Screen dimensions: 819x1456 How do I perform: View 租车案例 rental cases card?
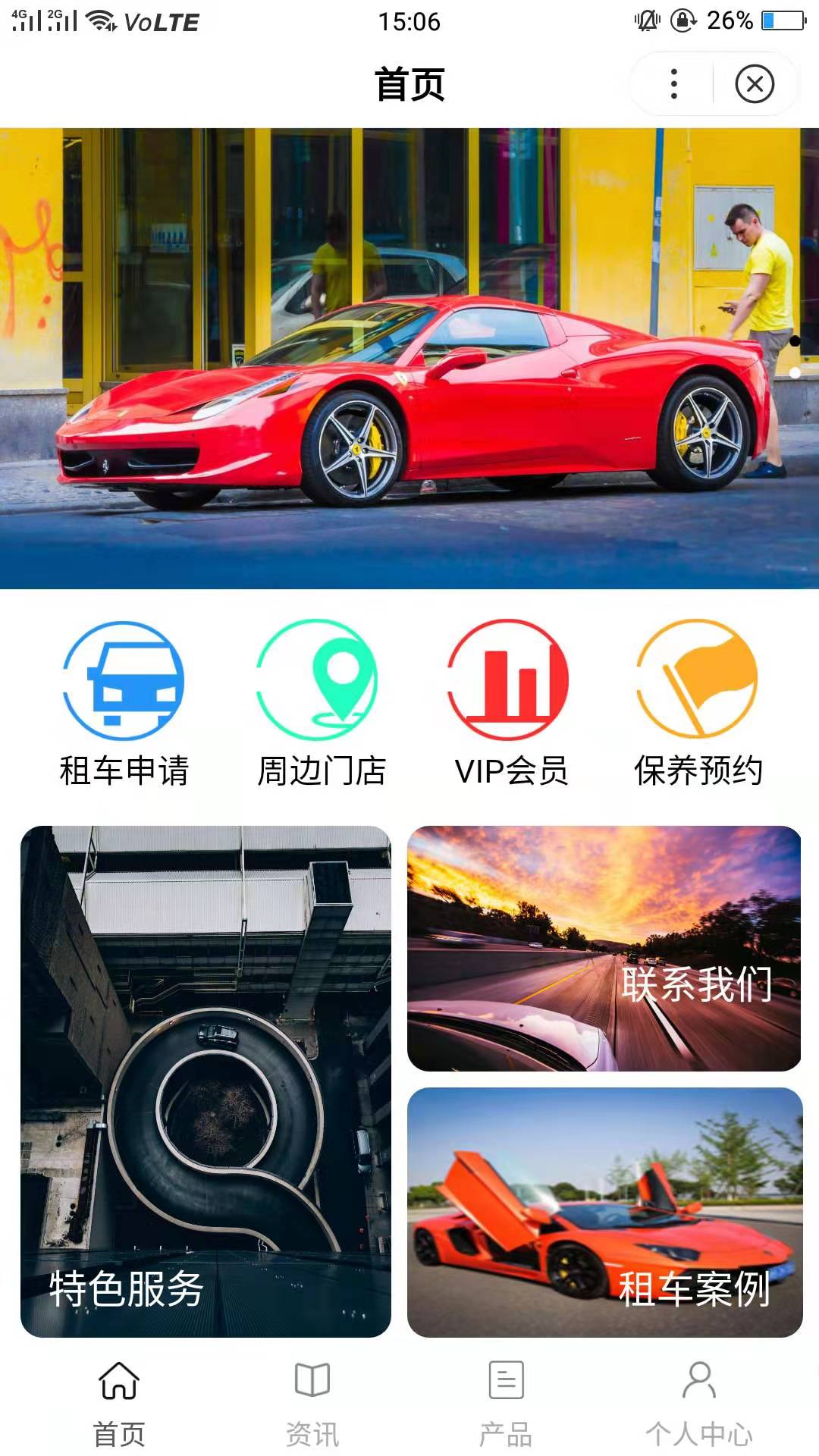(604, 1212)
